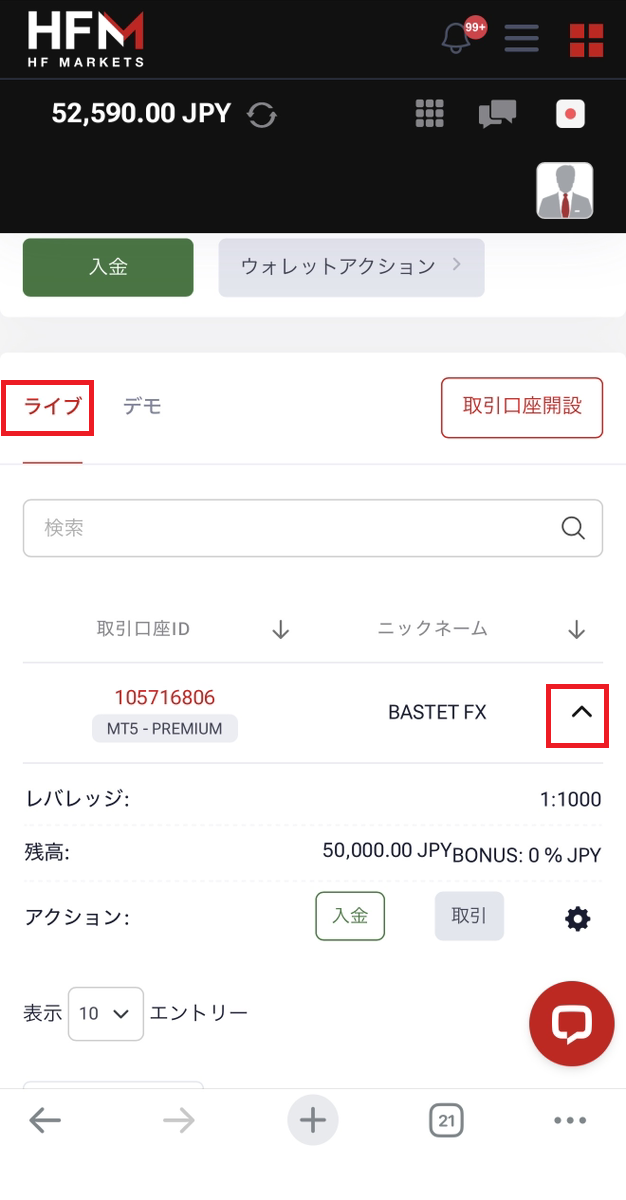Open the hamburger menu
Screen dimensions: 626x1200
(521, 39)
